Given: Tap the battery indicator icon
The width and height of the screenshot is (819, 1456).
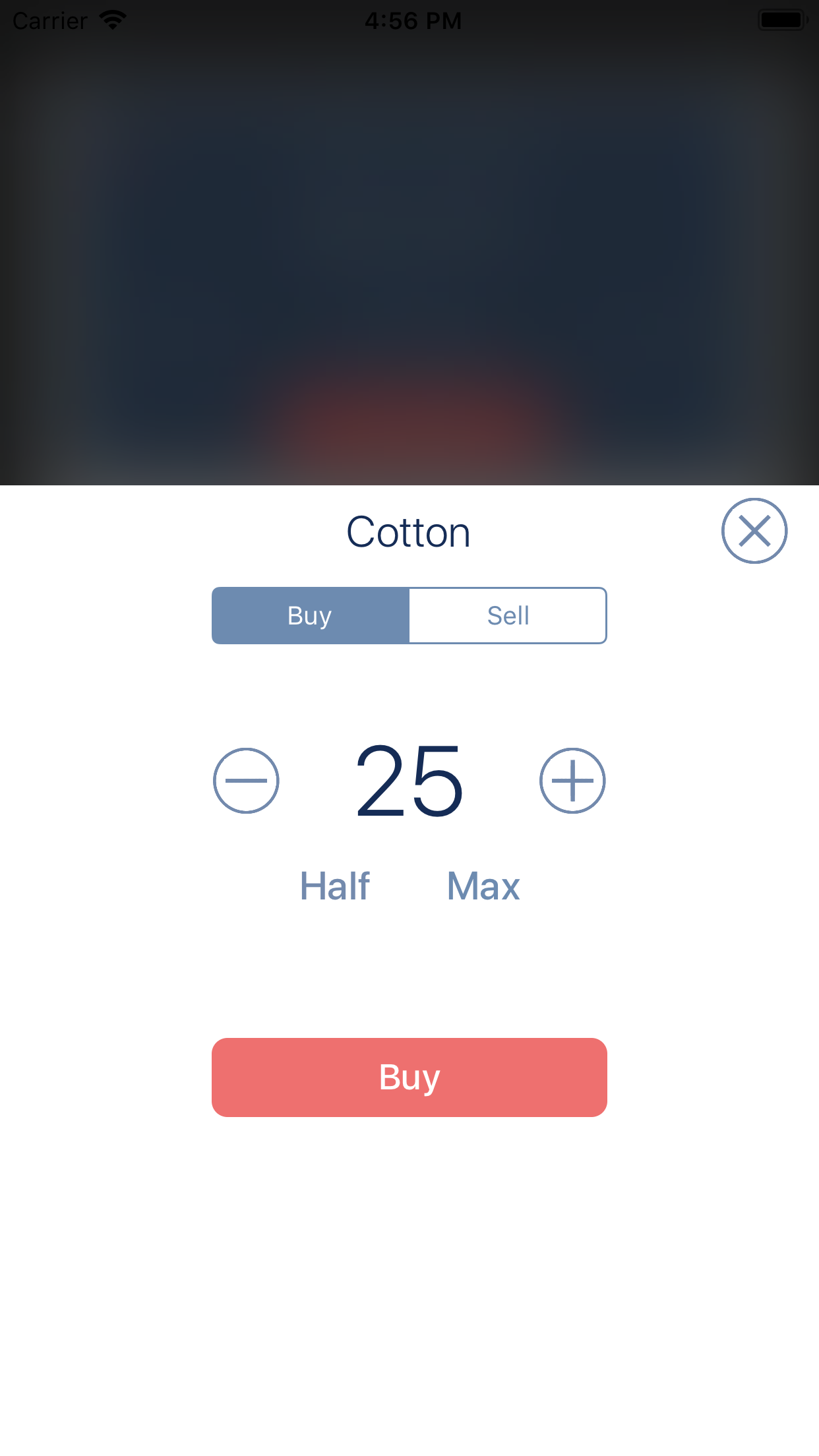Looking at the screenshot, I should 783,18.
